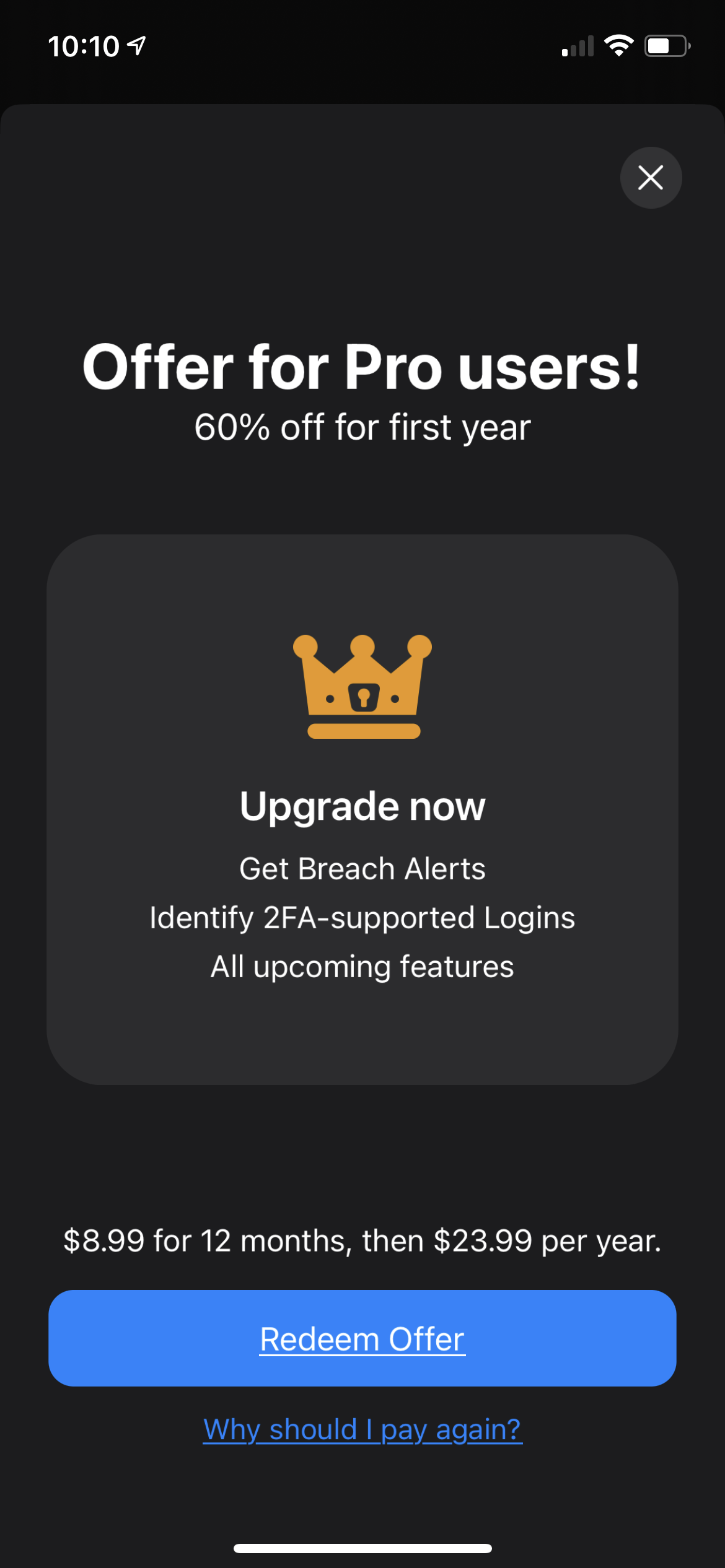Tap the Redeem Offer button

362,1338
